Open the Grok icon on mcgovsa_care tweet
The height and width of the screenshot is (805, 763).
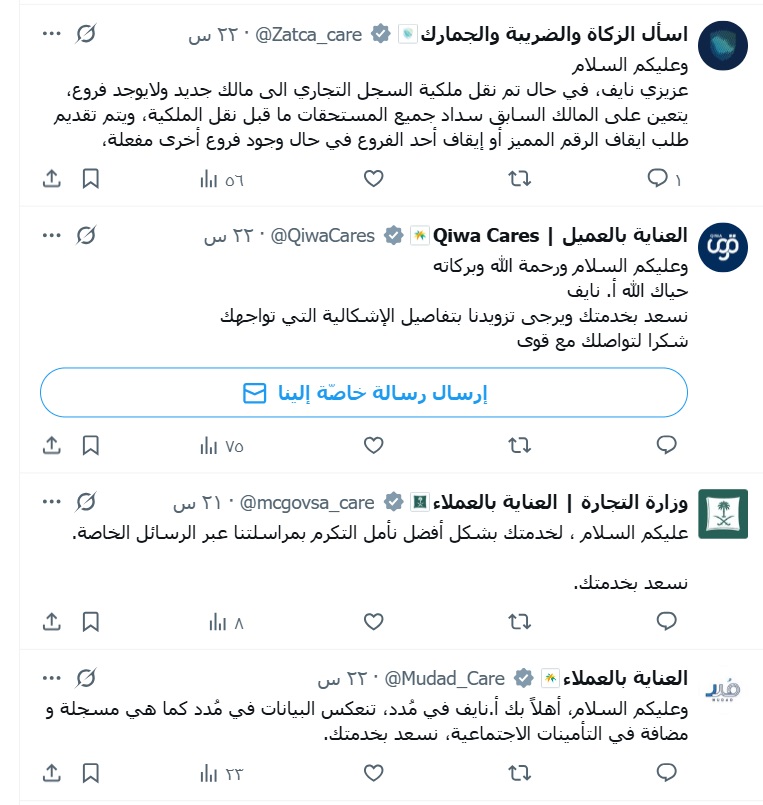pos(87,501)
